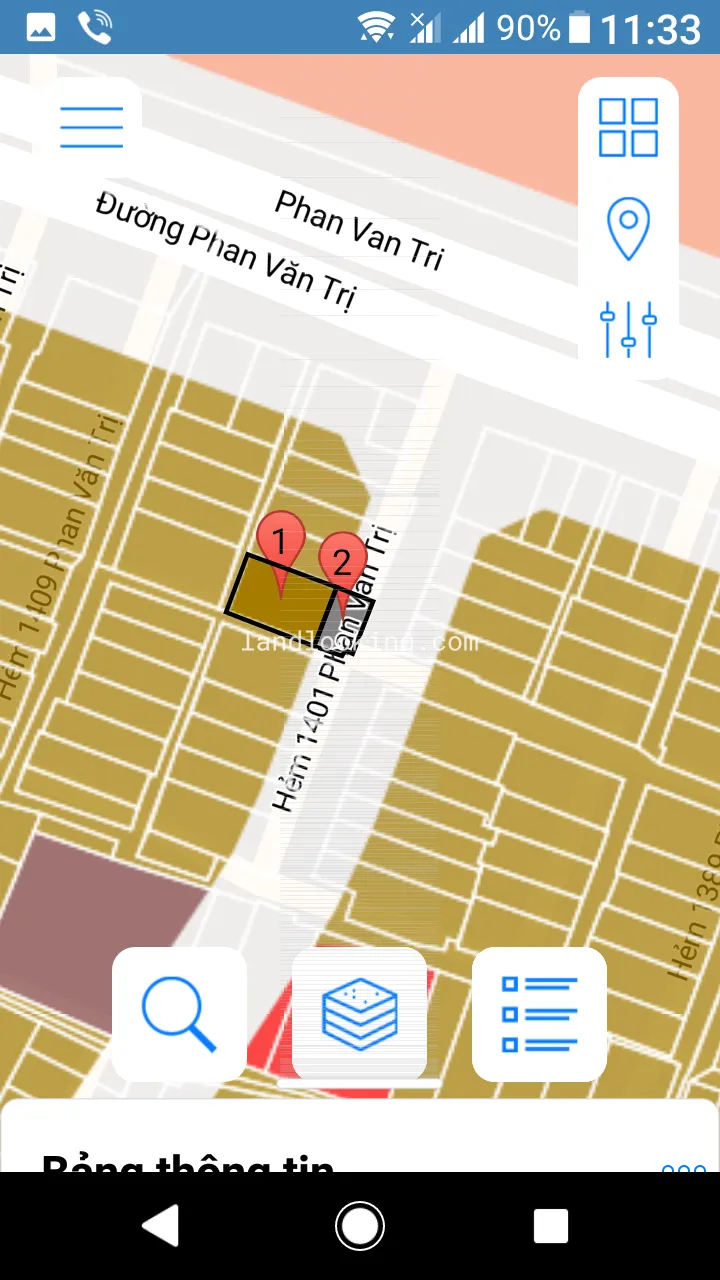Open the grid view icon
Viewport: 720px width, 1280px height.
[x=628, y=127]
